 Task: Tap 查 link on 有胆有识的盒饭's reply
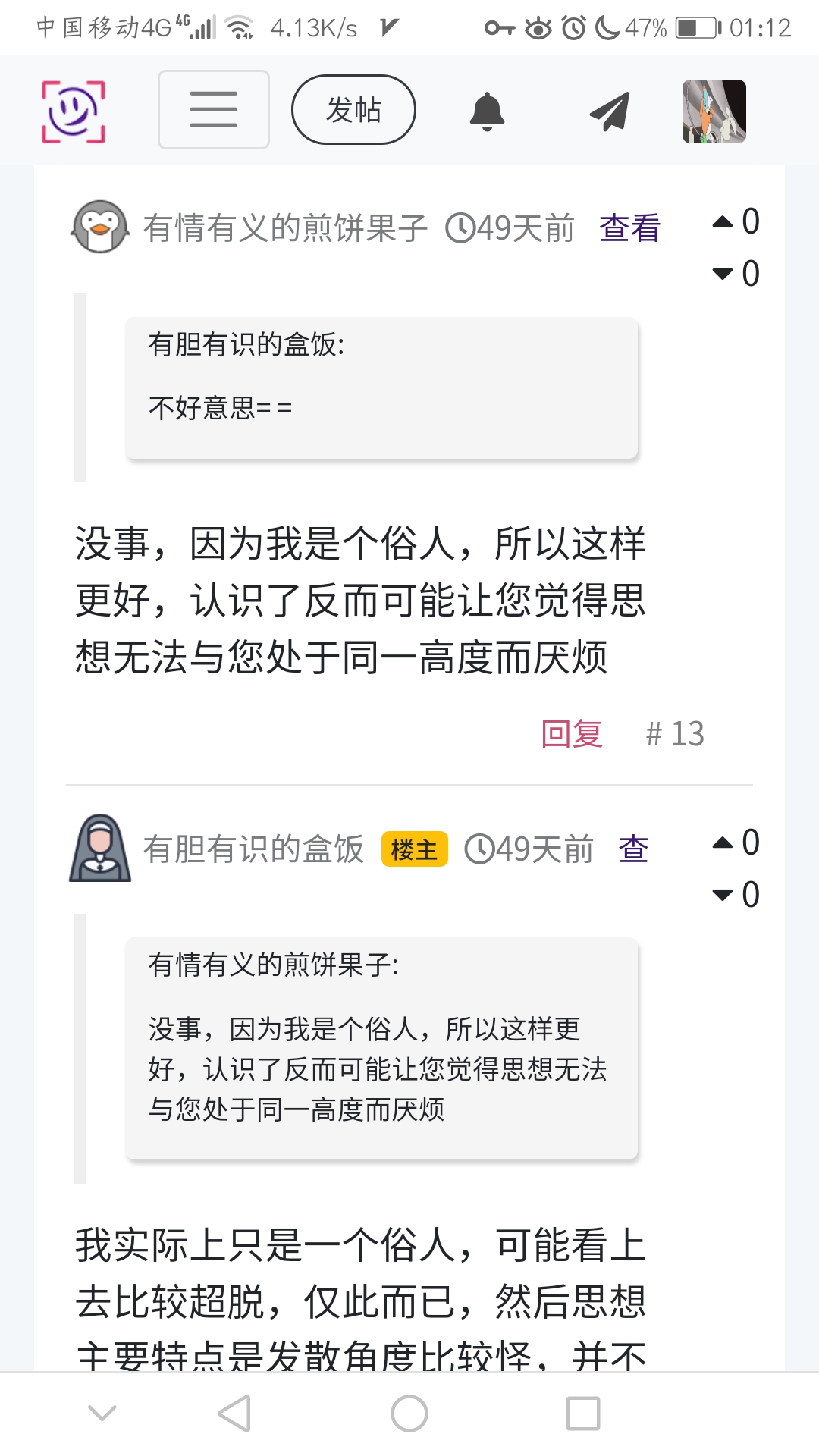[633, 849]
